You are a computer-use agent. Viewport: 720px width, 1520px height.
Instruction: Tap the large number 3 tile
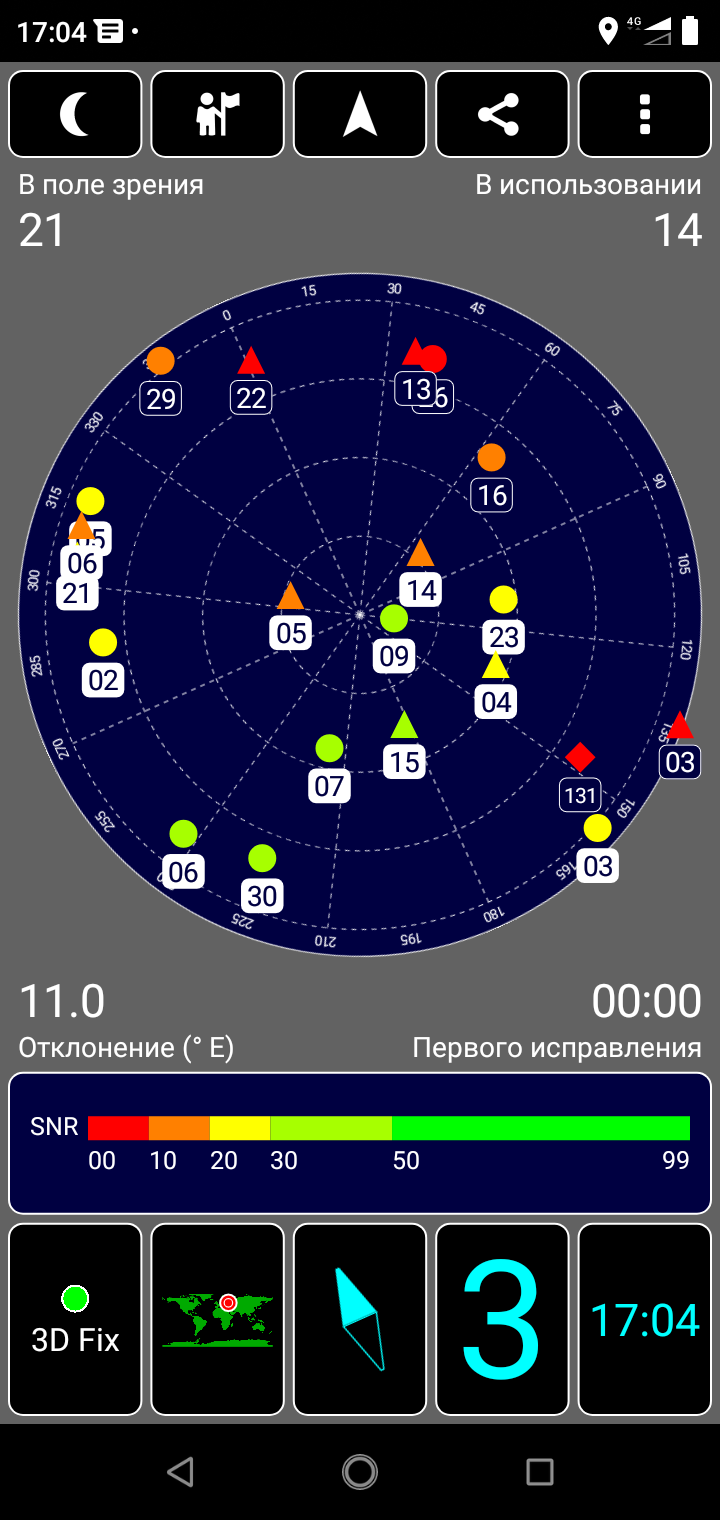(502, 1319)
